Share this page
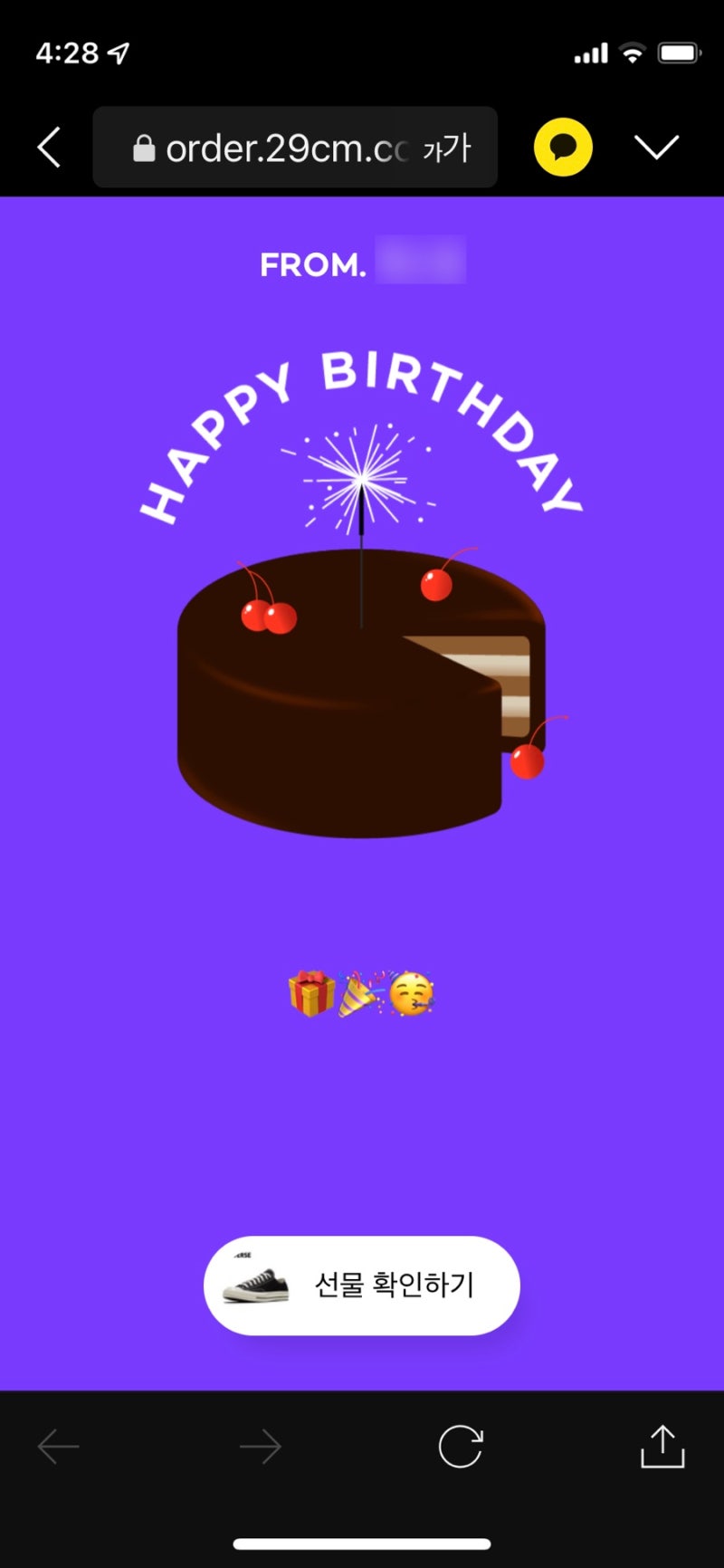Viewport: 724px width, 1568px height. click(662, 1447)
